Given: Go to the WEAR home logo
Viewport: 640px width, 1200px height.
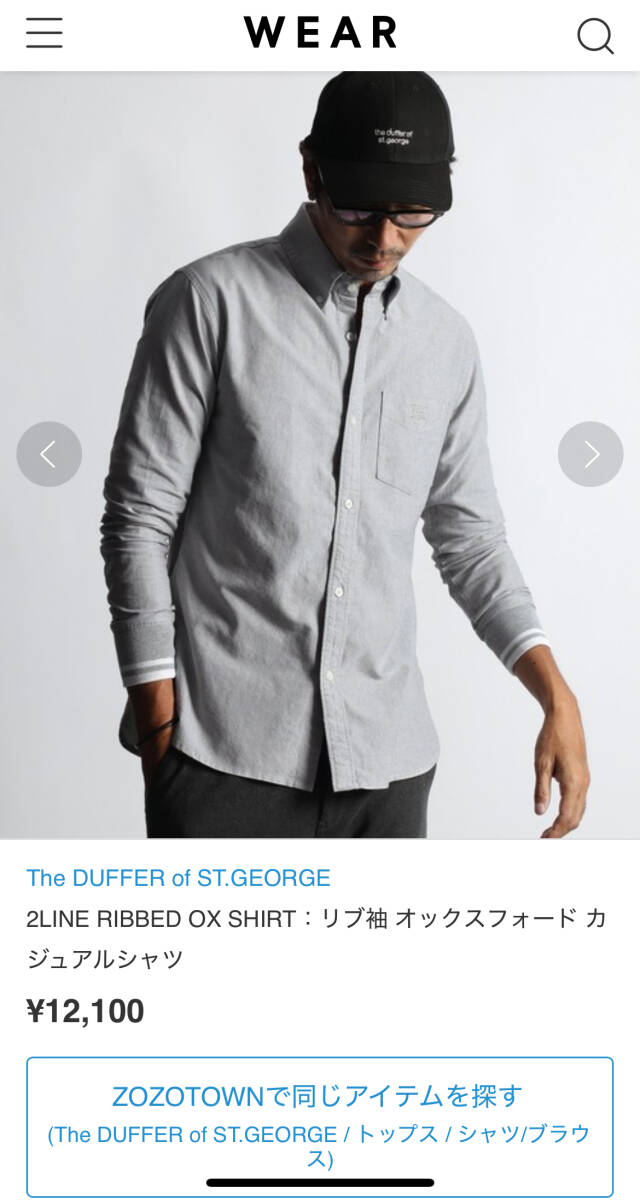Looking at the screenshot, I should [320, 33].
